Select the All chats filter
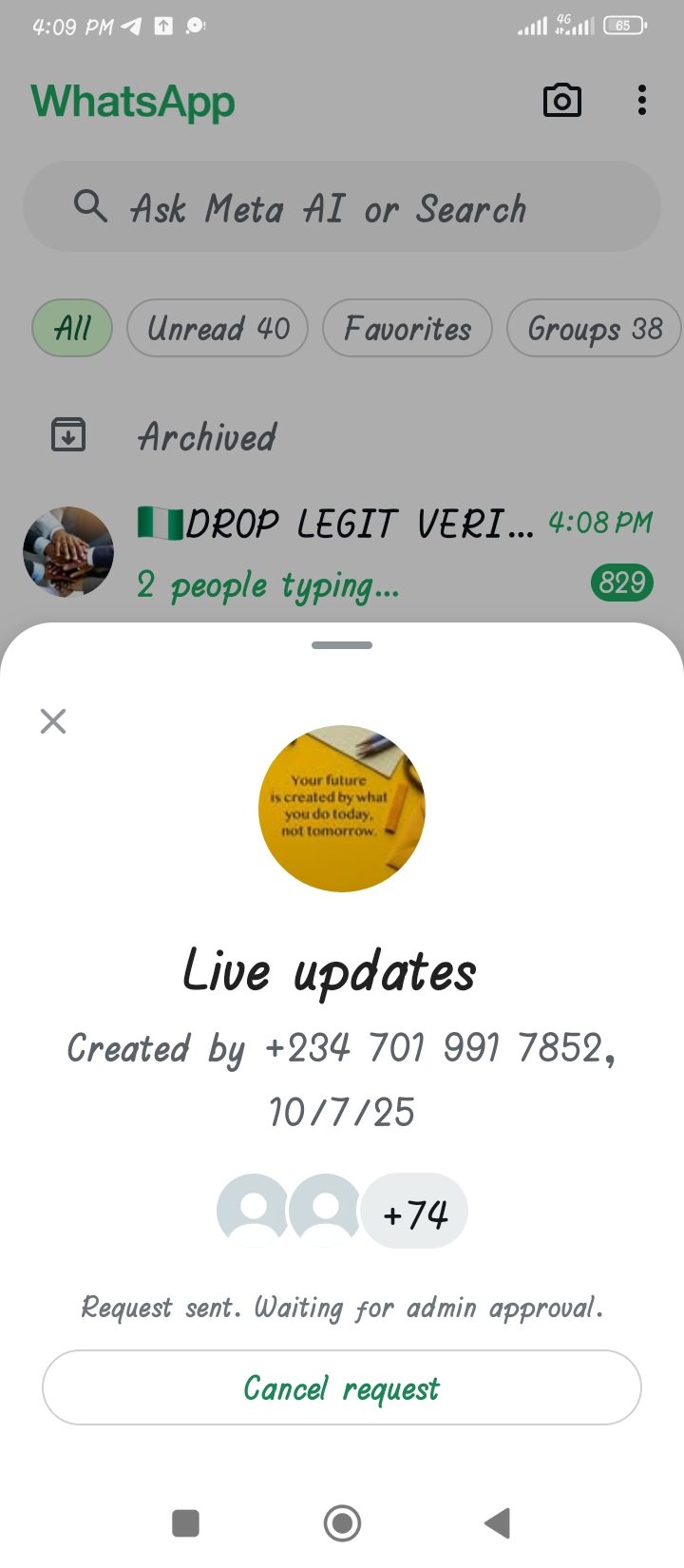684x1568 pixels. (72, 329)
